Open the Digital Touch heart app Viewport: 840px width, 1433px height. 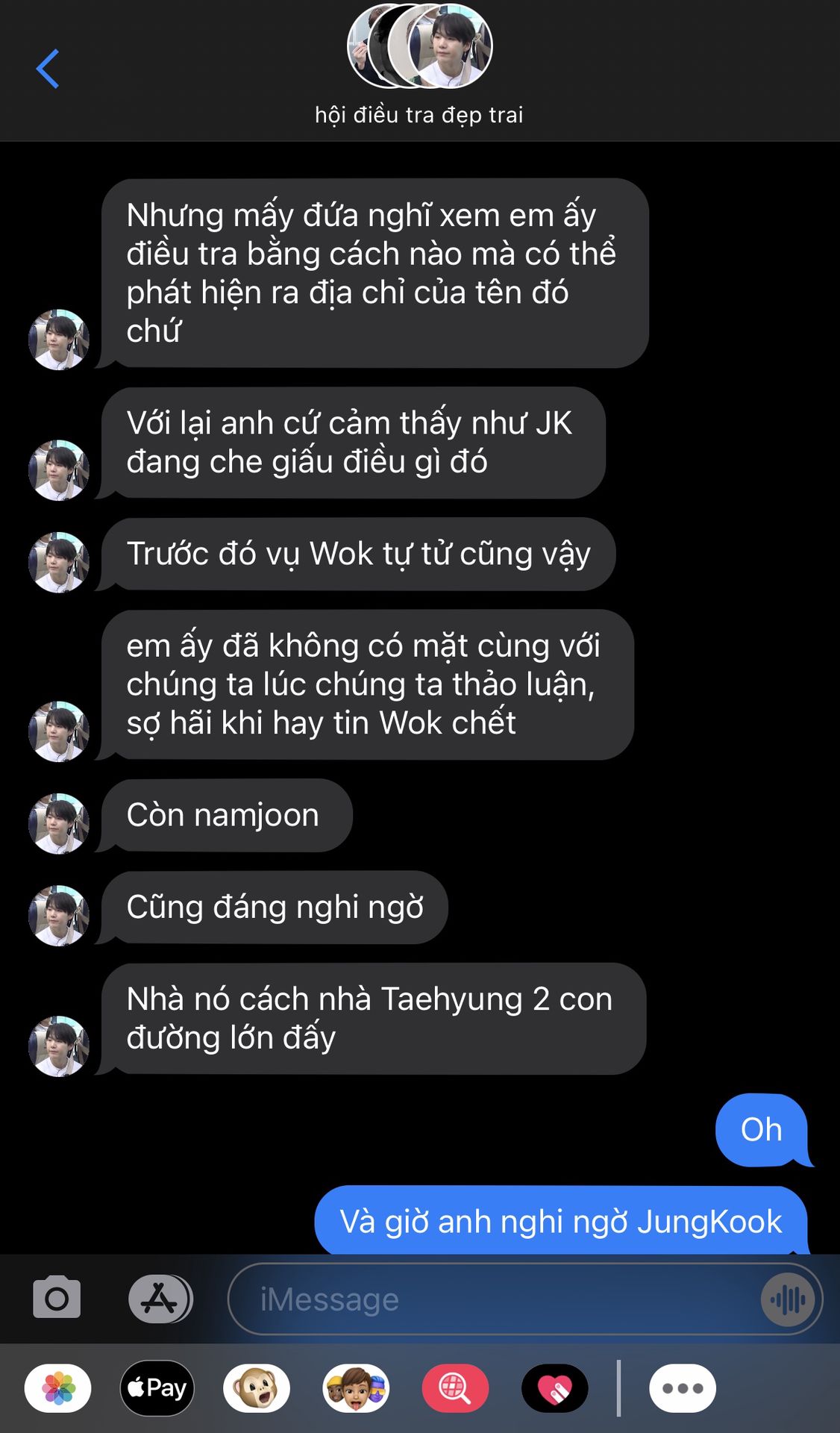[555, 1388]
